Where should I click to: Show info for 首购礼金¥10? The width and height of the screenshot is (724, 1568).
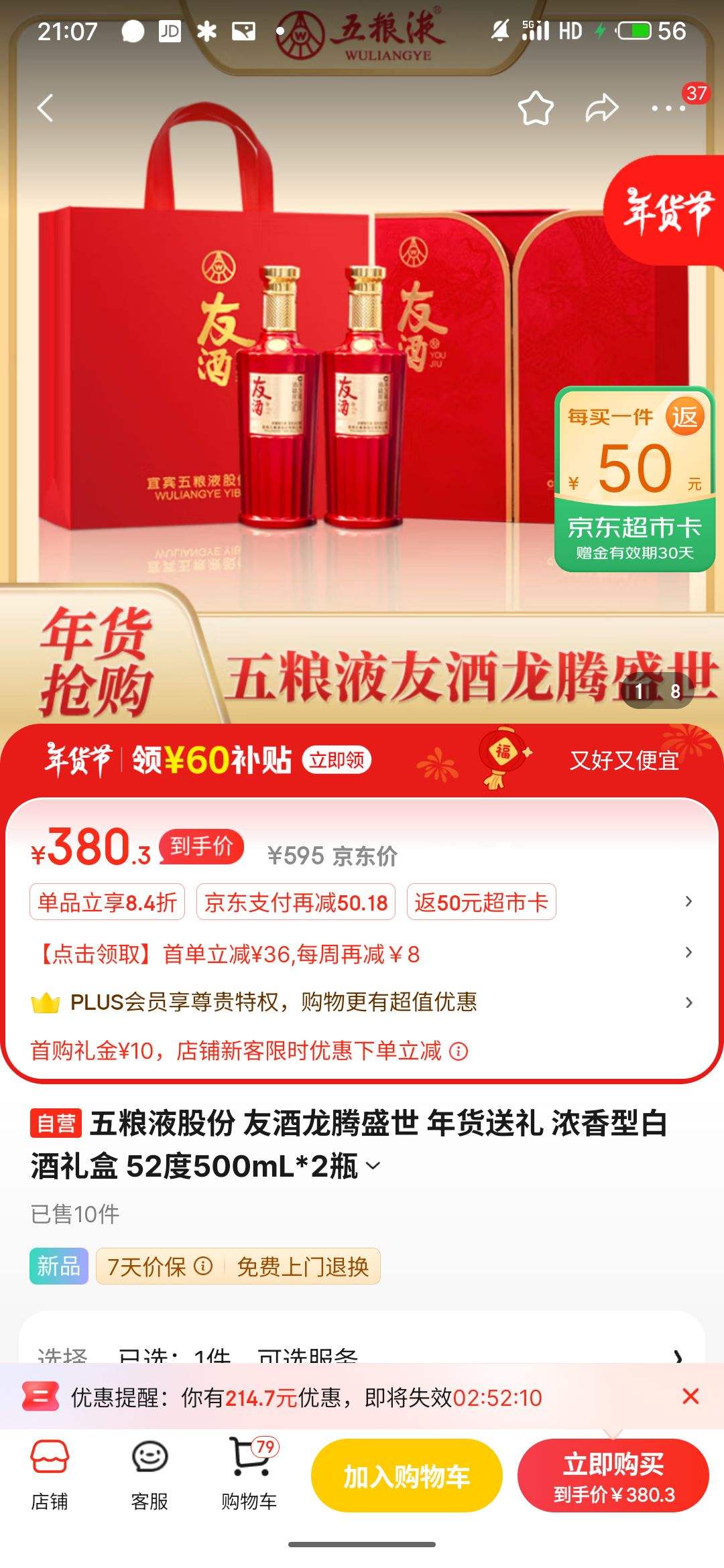(x=459, y=1051)
